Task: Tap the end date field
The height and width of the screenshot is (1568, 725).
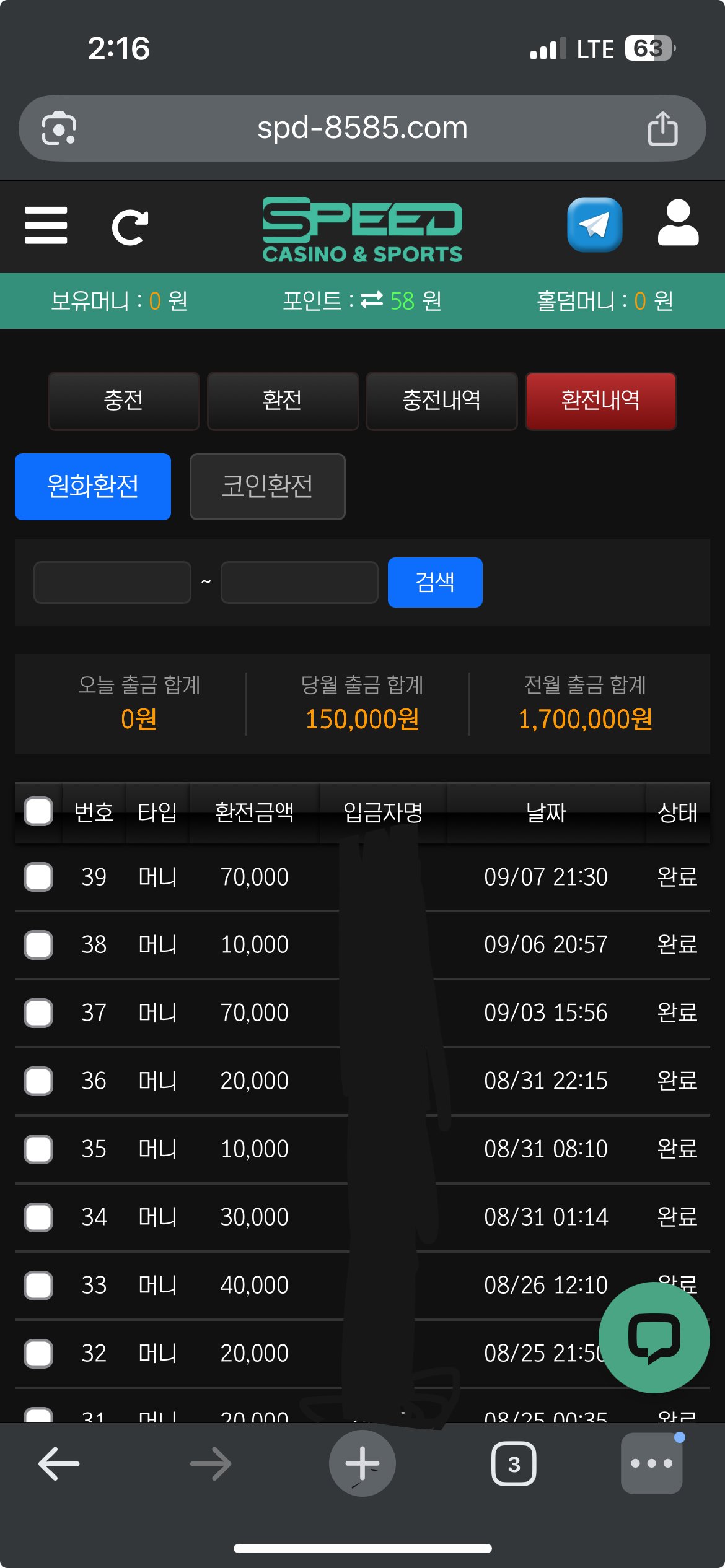Action: 299,582
